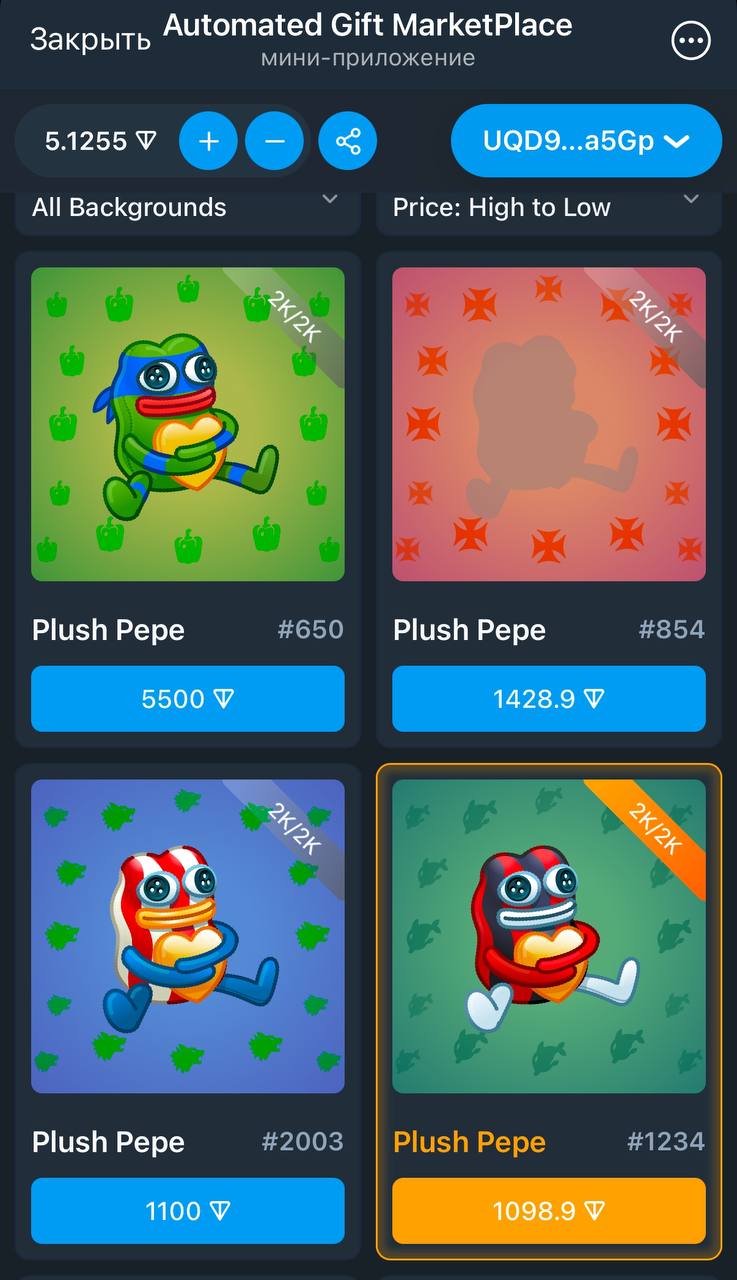The height and width of the screenshot is (1280, 737).
Task: Tap the minus button to withdraw balance
Action: tap(275, 141)
